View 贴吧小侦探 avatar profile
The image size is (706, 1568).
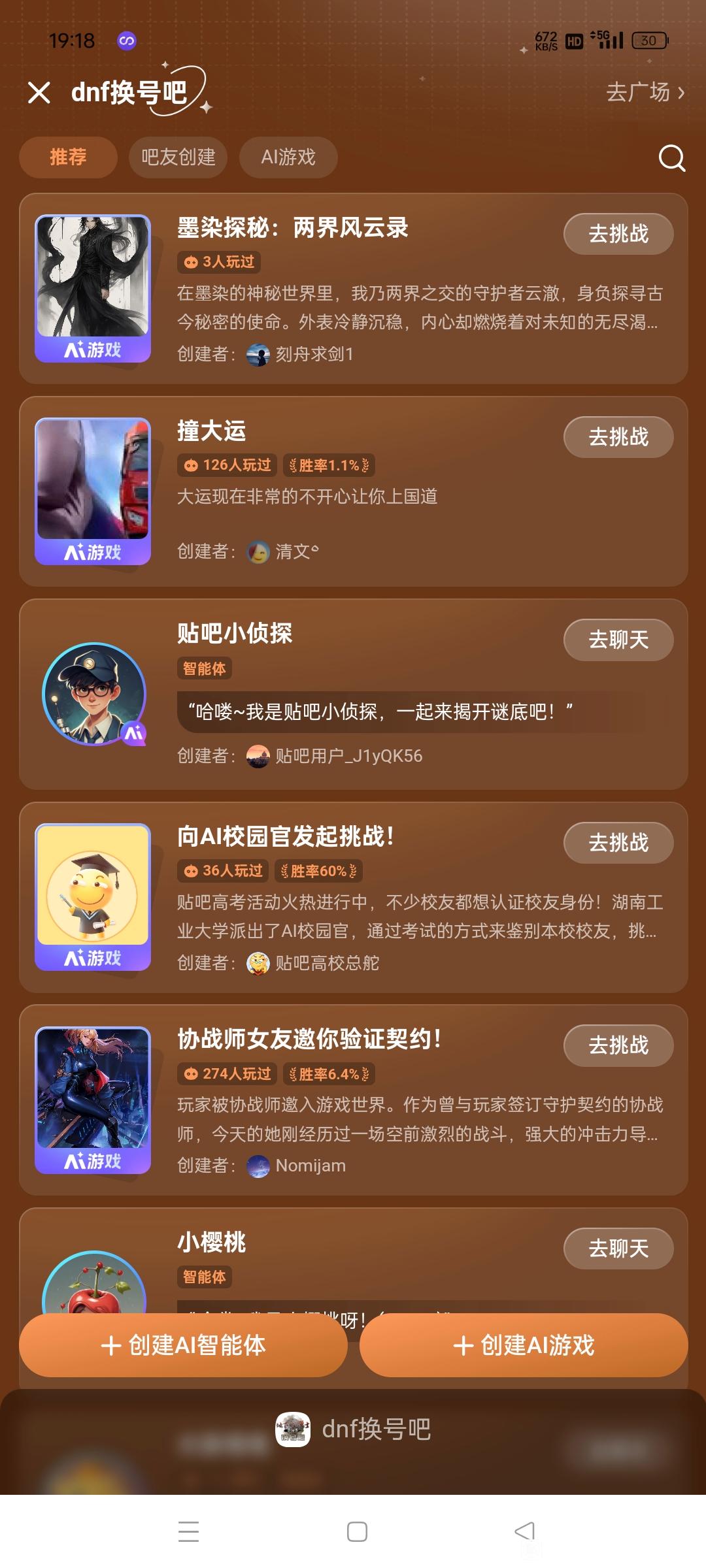coord(94,694)
